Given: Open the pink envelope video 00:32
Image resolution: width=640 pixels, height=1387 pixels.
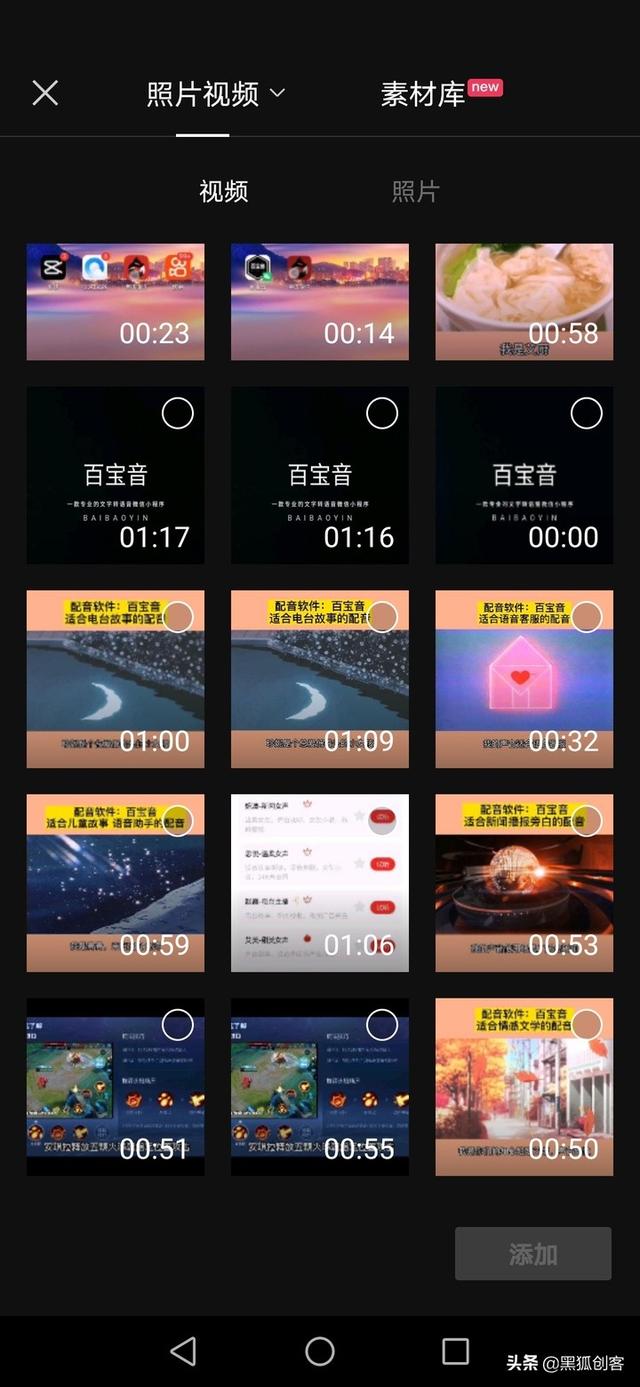Looking at the screenshot, I should (x=524, y=679).
